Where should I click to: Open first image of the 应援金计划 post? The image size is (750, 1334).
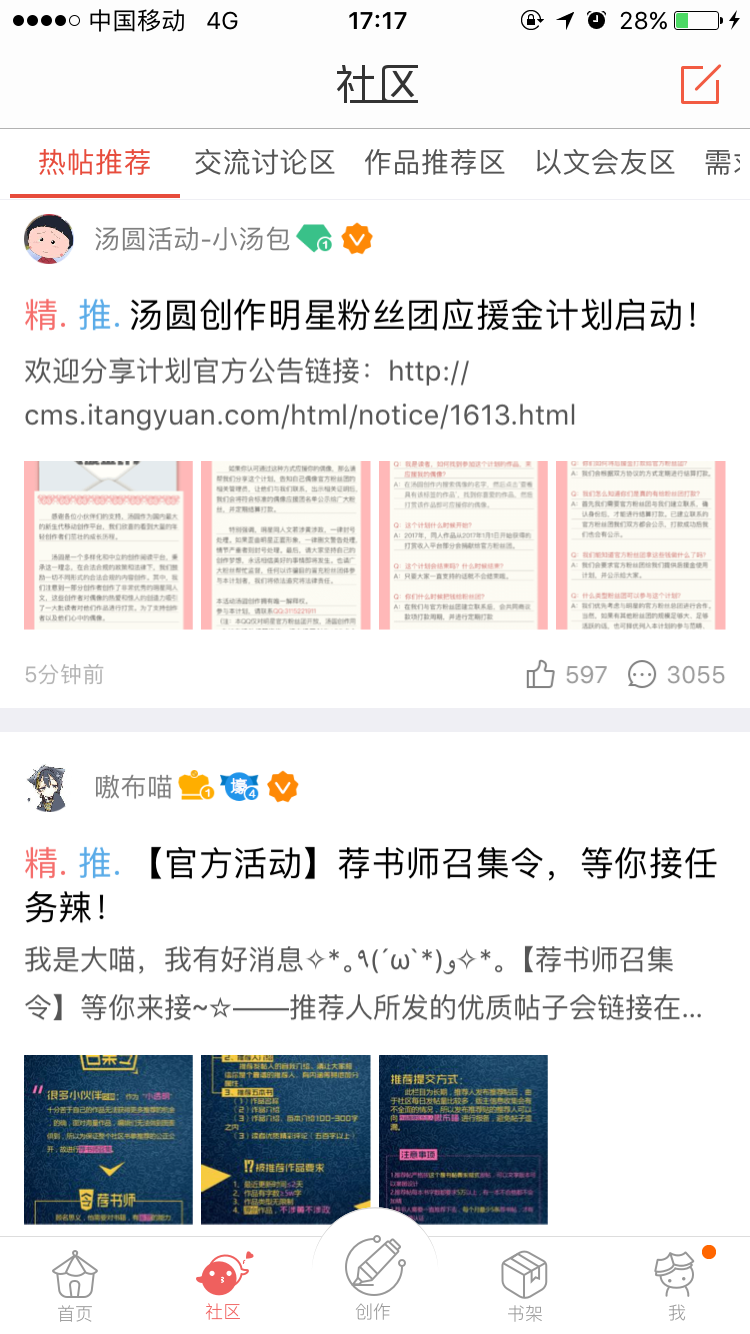[108, 545]
